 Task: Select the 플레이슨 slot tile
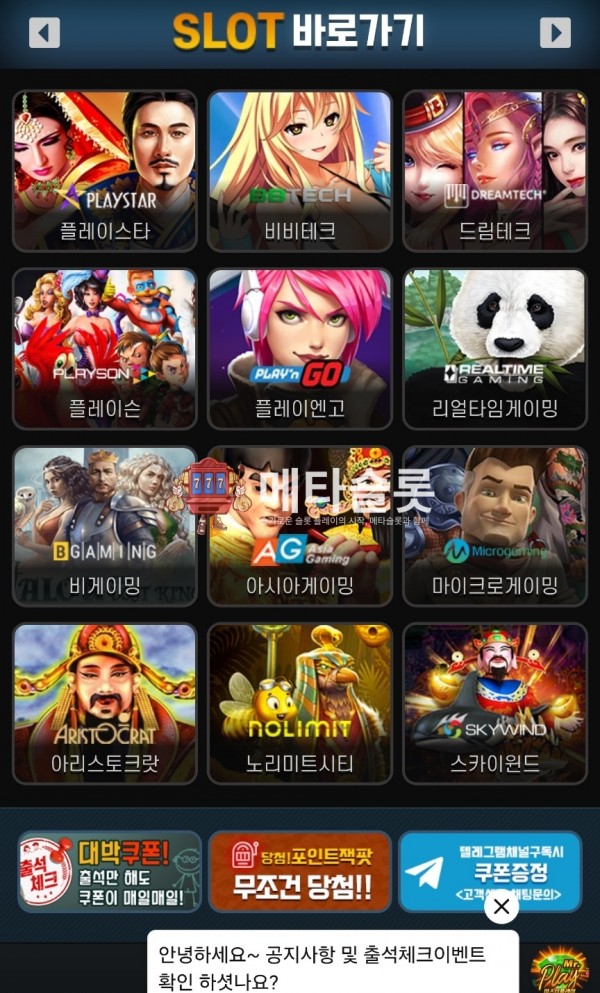click(x=104, y=348)
